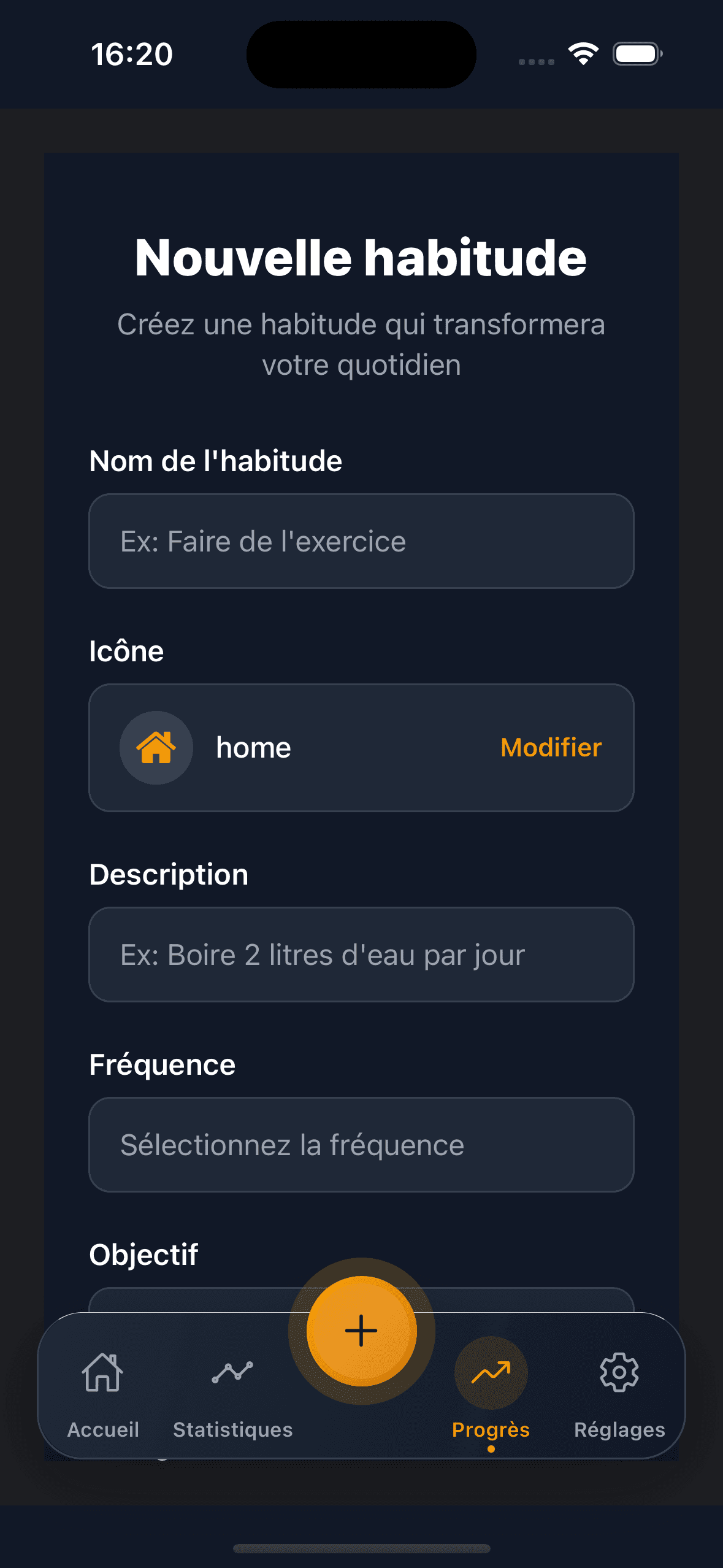Tap the Wi-Fi indicator in the status bar
This screenshot has height=1568, width=723.
582,54
